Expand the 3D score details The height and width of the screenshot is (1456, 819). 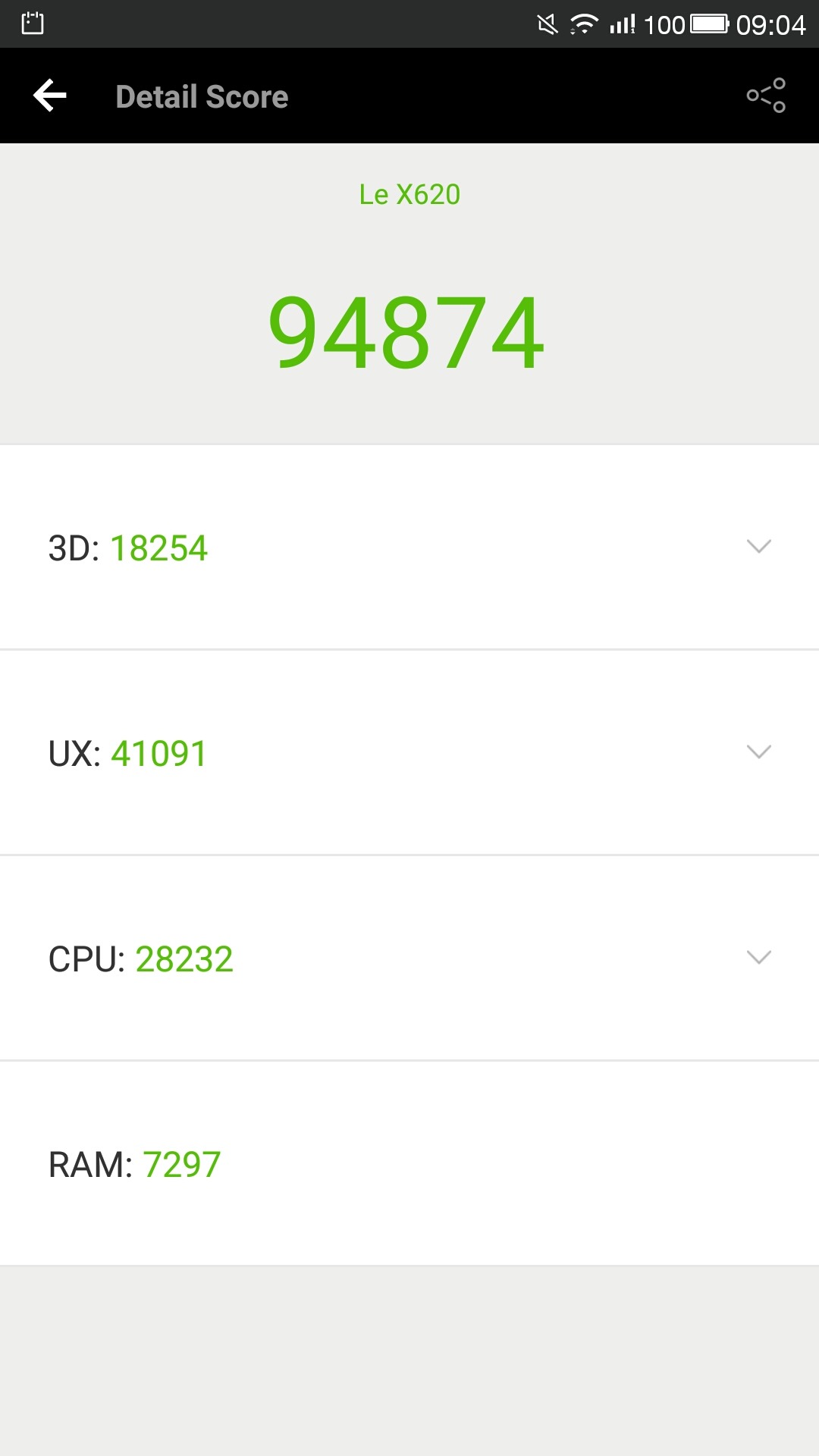point(409,548)
